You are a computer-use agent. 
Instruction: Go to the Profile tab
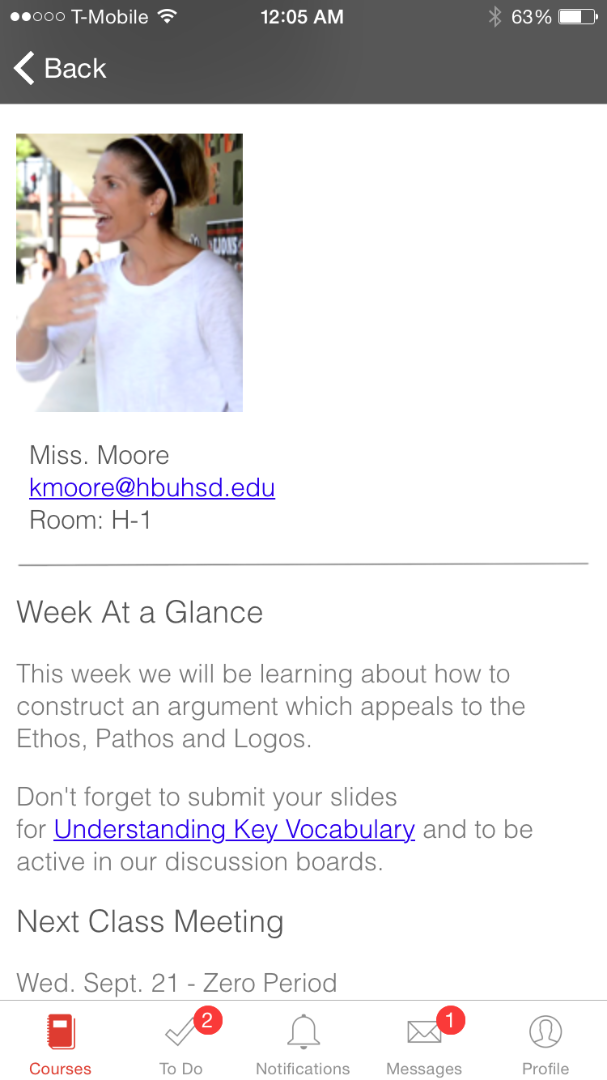[545, 1043]
